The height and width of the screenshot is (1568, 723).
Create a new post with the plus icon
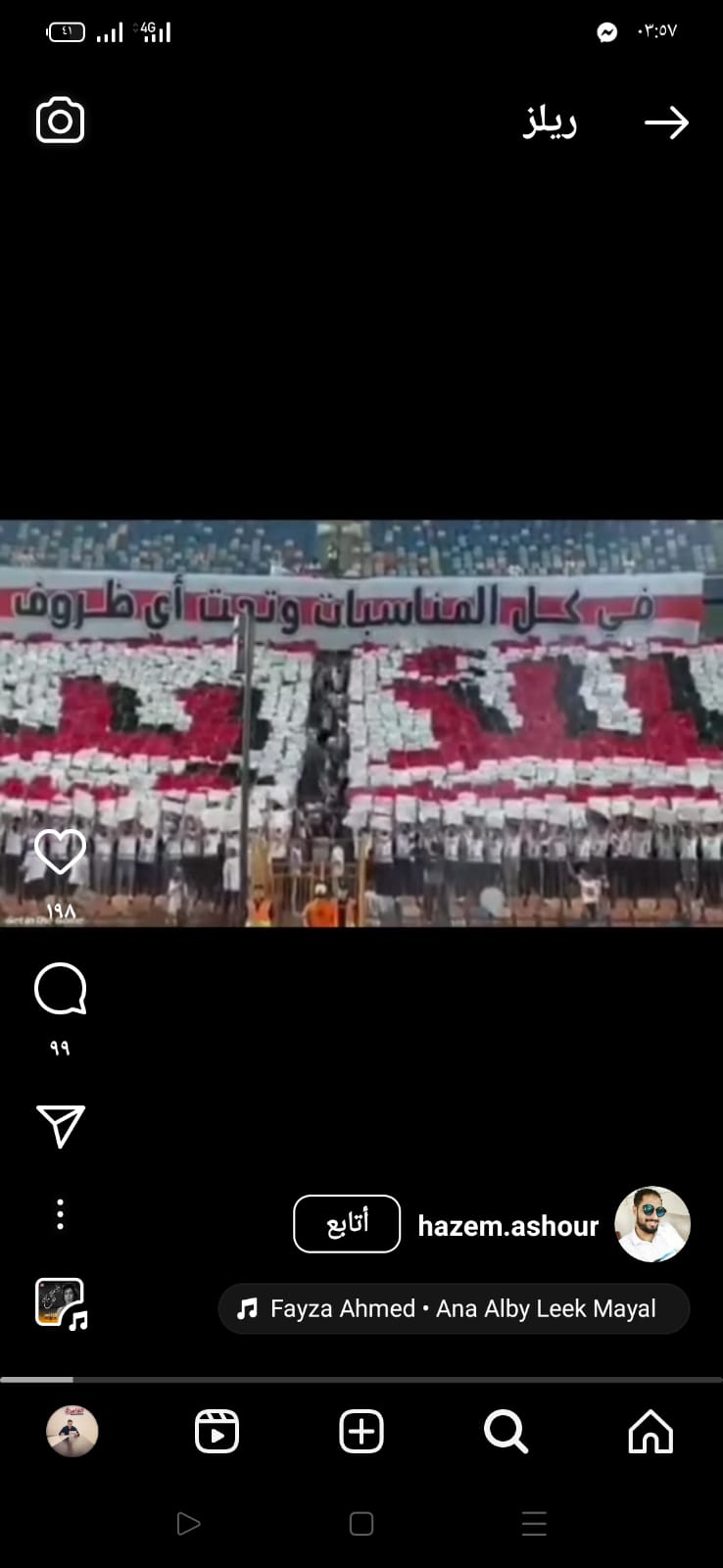click(x=361, y=1432)
